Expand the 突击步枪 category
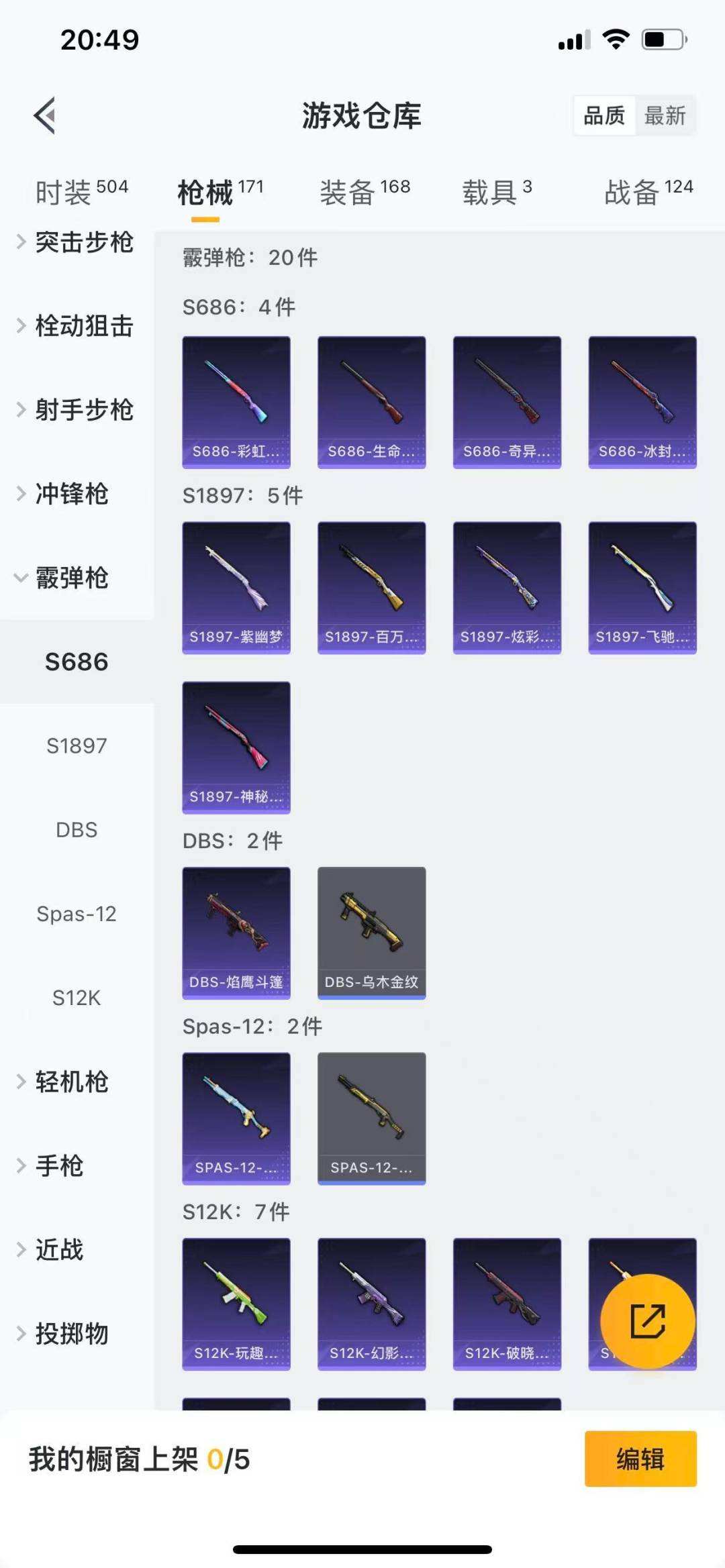The image size is (725, 1568). (x=75, y=242)
